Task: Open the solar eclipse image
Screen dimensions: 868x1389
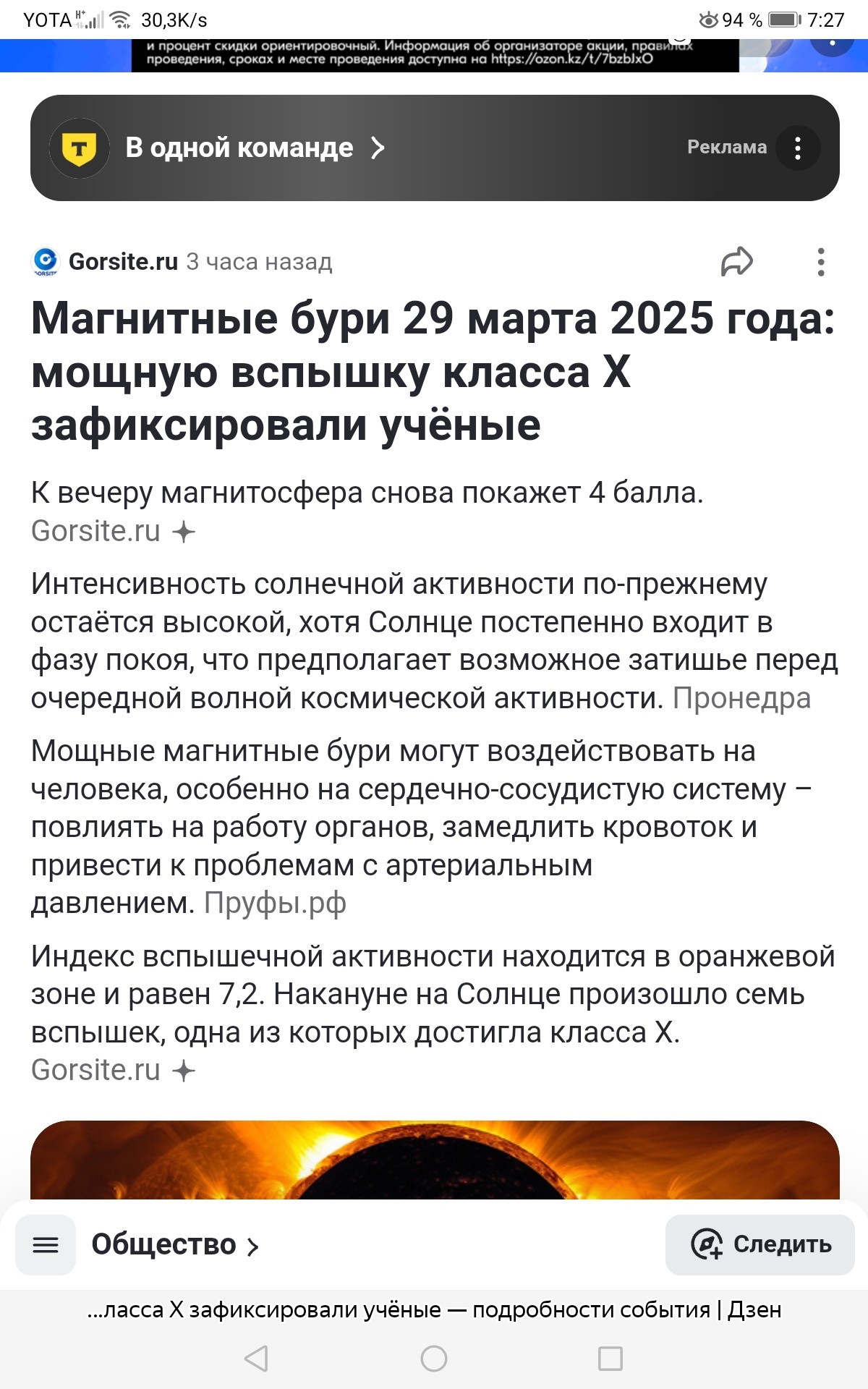Action: [x=435, y=1160]
